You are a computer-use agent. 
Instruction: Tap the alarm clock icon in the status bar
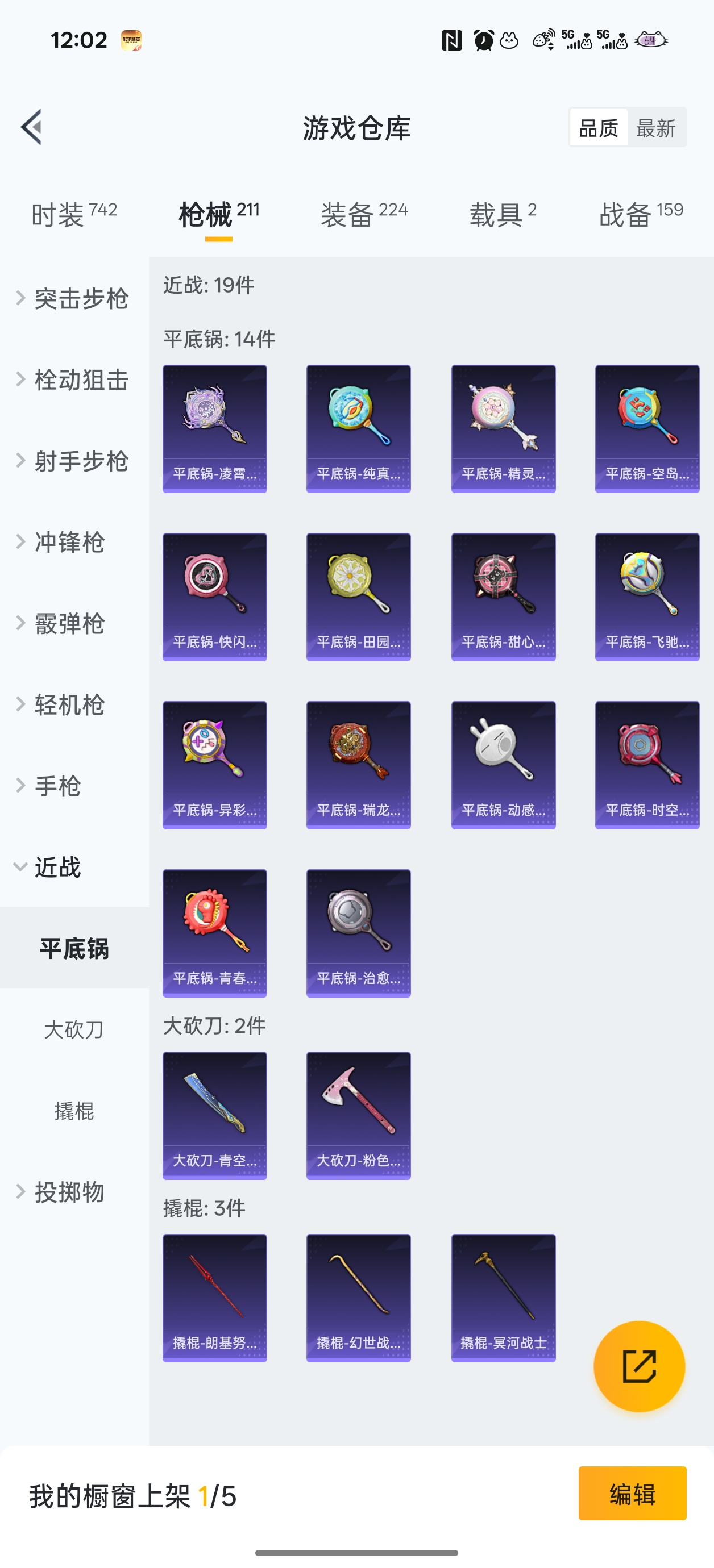click(x=483, y=40)
